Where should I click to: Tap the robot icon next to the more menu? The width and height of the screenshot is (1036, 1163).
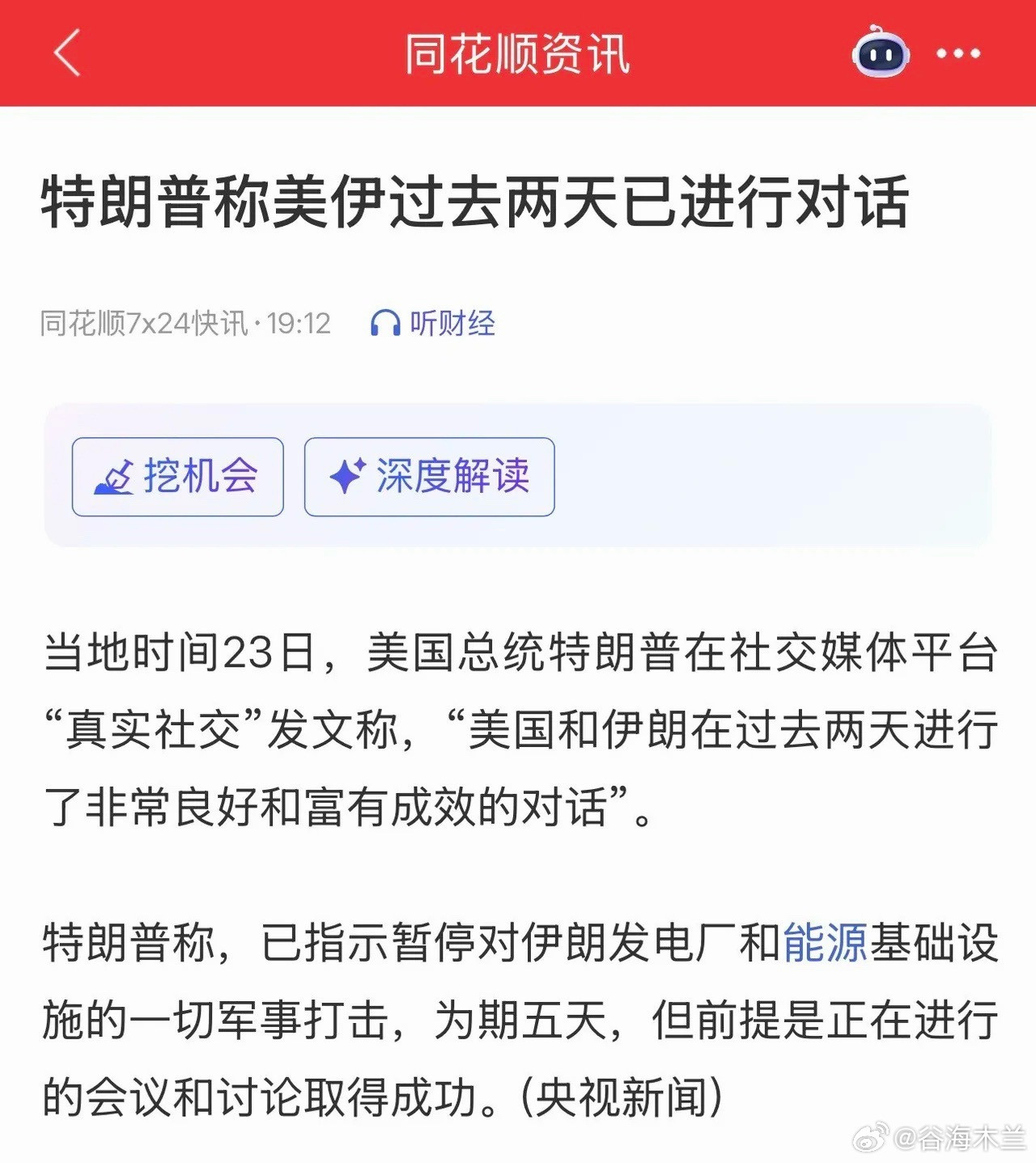[x=882, y=53]
